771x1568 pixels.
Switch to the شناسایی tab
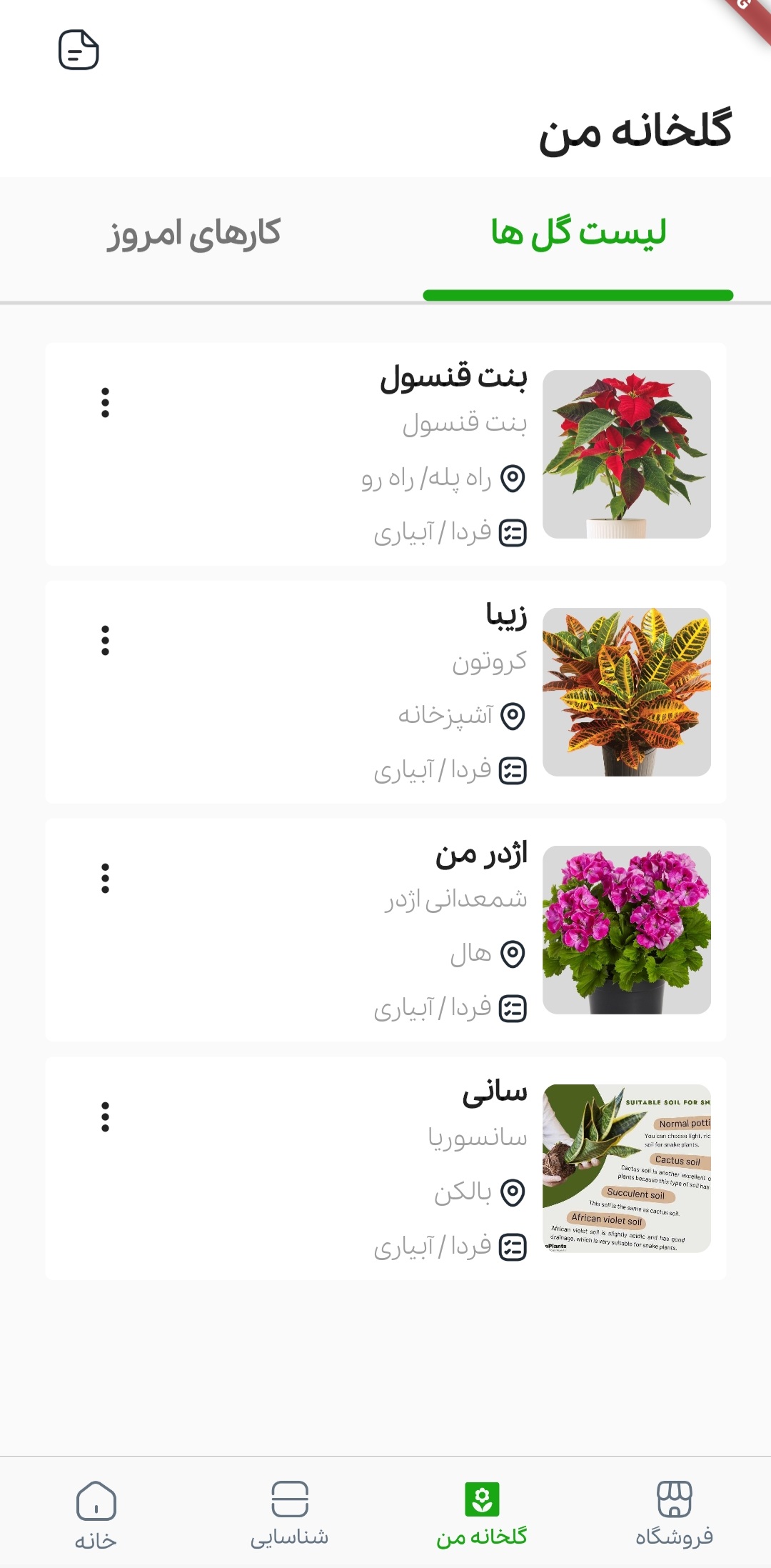tap(289, 1513)
